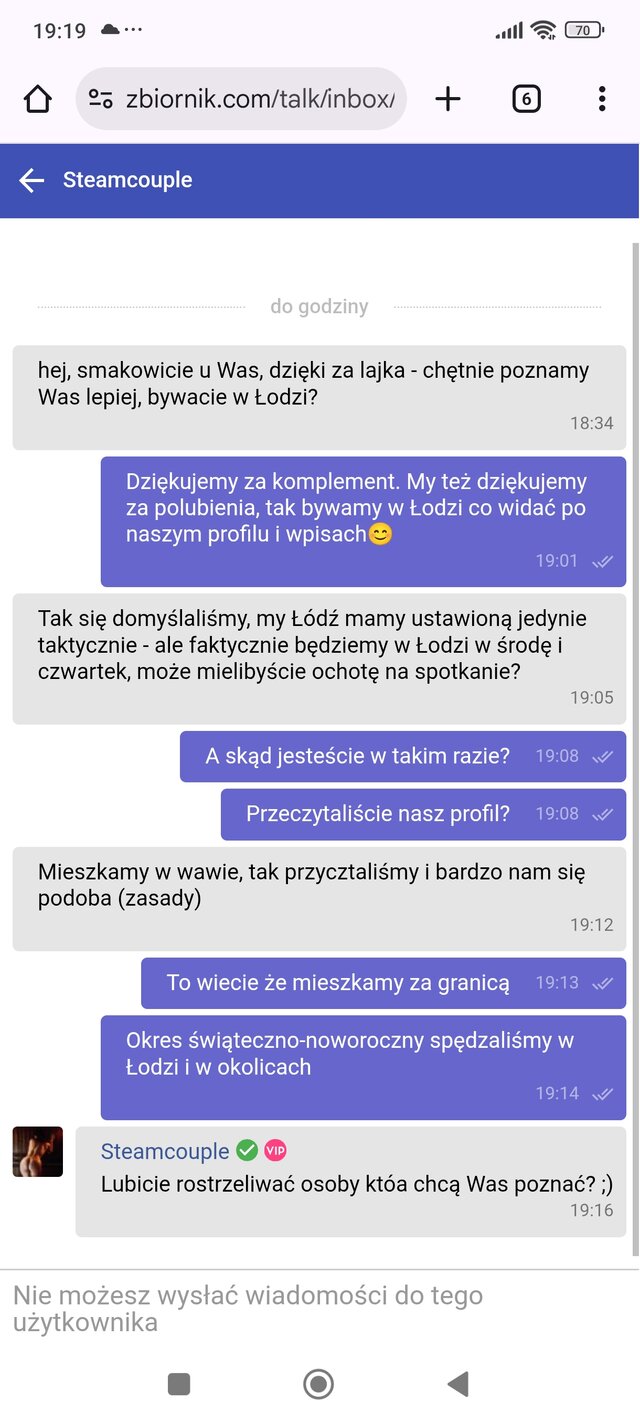The height and width of the screenshot is (1423, 640).
Task: Open the Steamcouple profile link
Action: 165,1151
